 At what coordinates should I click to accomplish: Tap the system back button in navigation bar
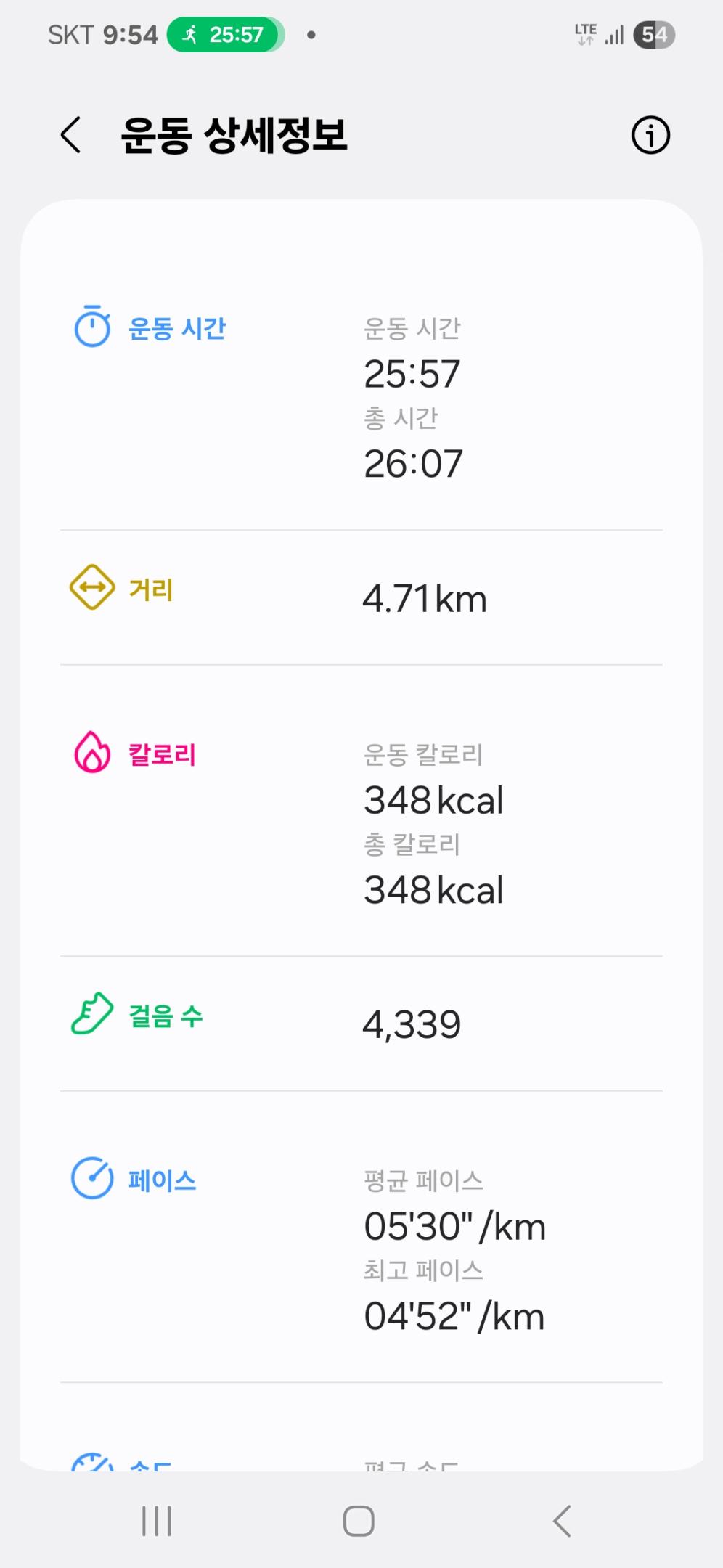pyautogui.click(x=562, y=1521)
